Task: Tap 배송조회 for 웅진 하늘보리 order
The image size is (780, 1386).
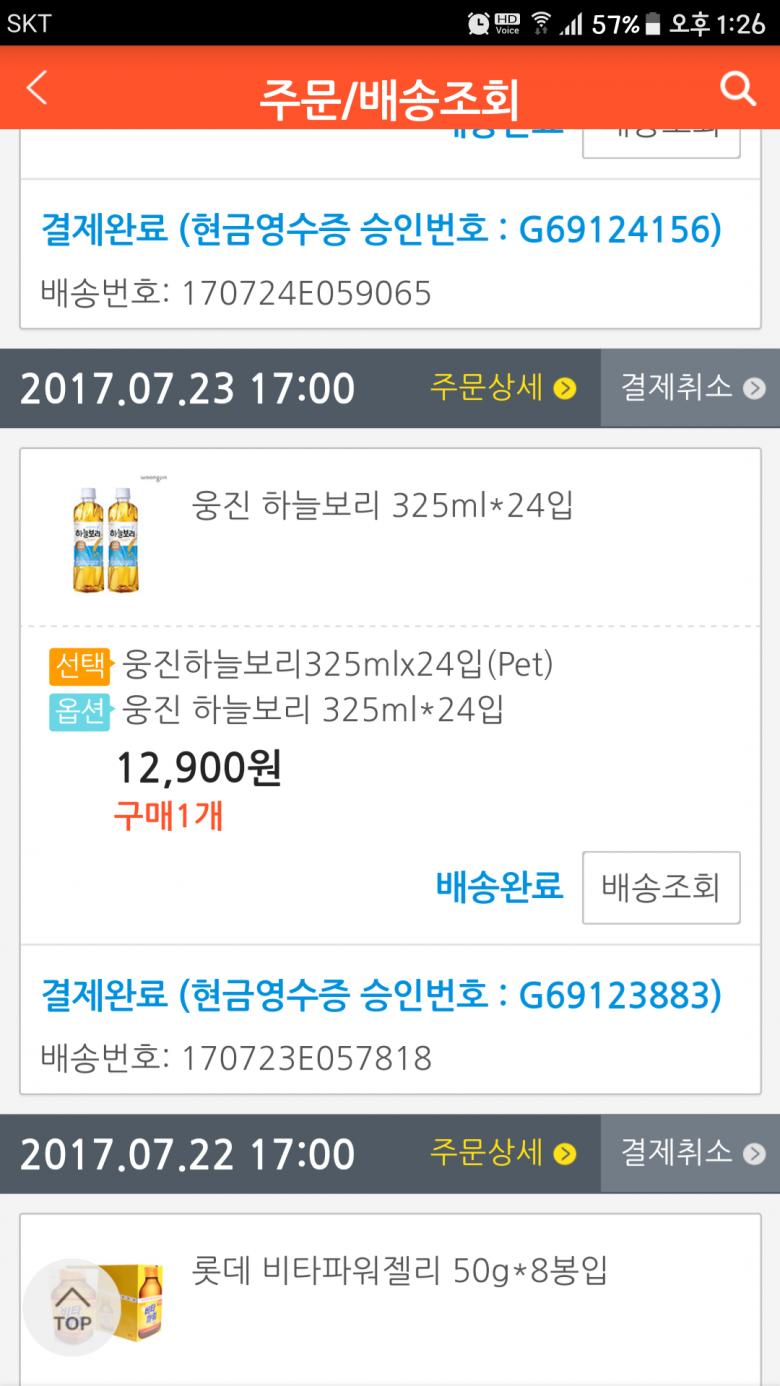Action: coord(661,887)
